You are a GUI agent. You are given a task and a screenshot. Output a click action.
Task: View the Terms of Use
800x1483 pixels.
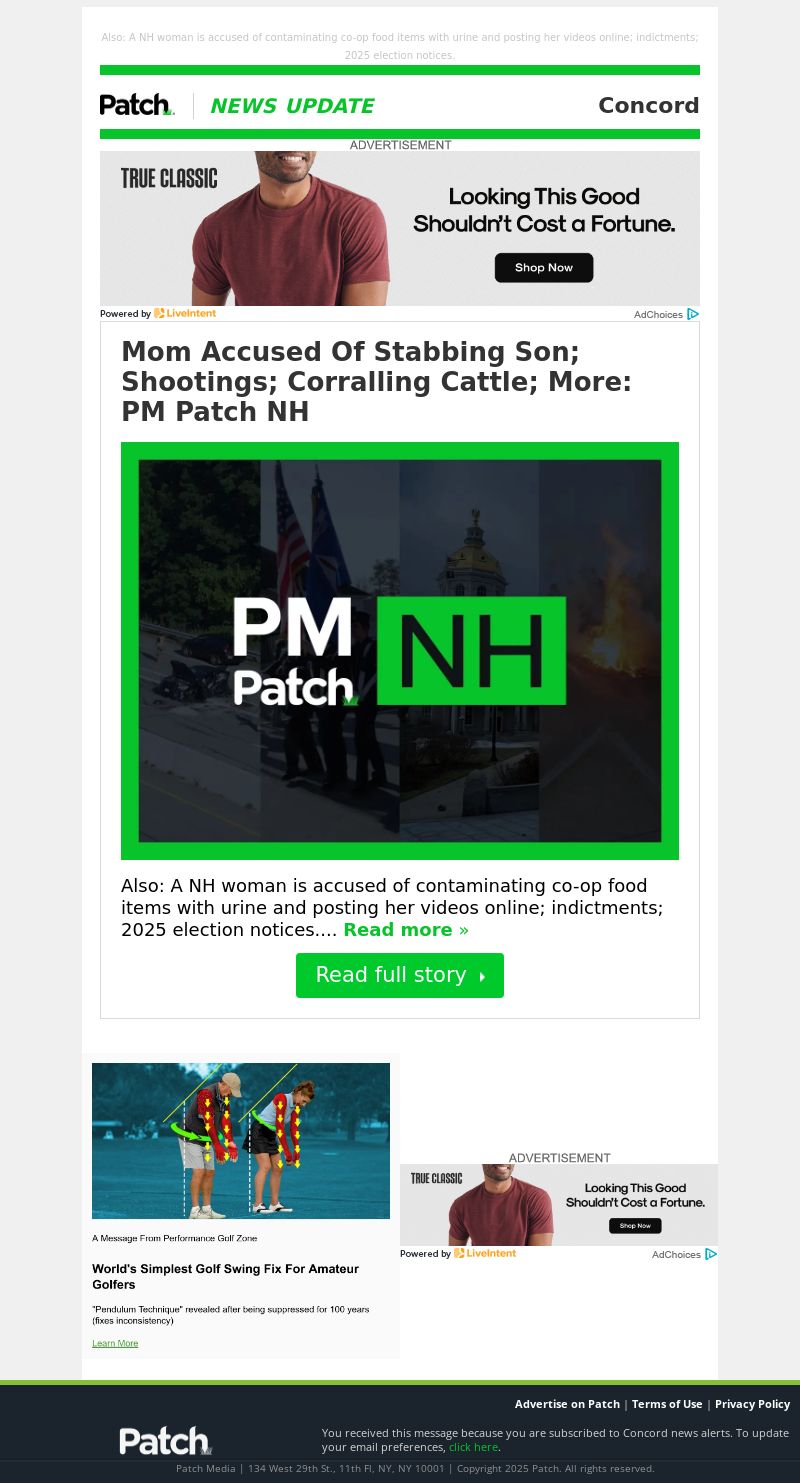[x=667, y=1404]
